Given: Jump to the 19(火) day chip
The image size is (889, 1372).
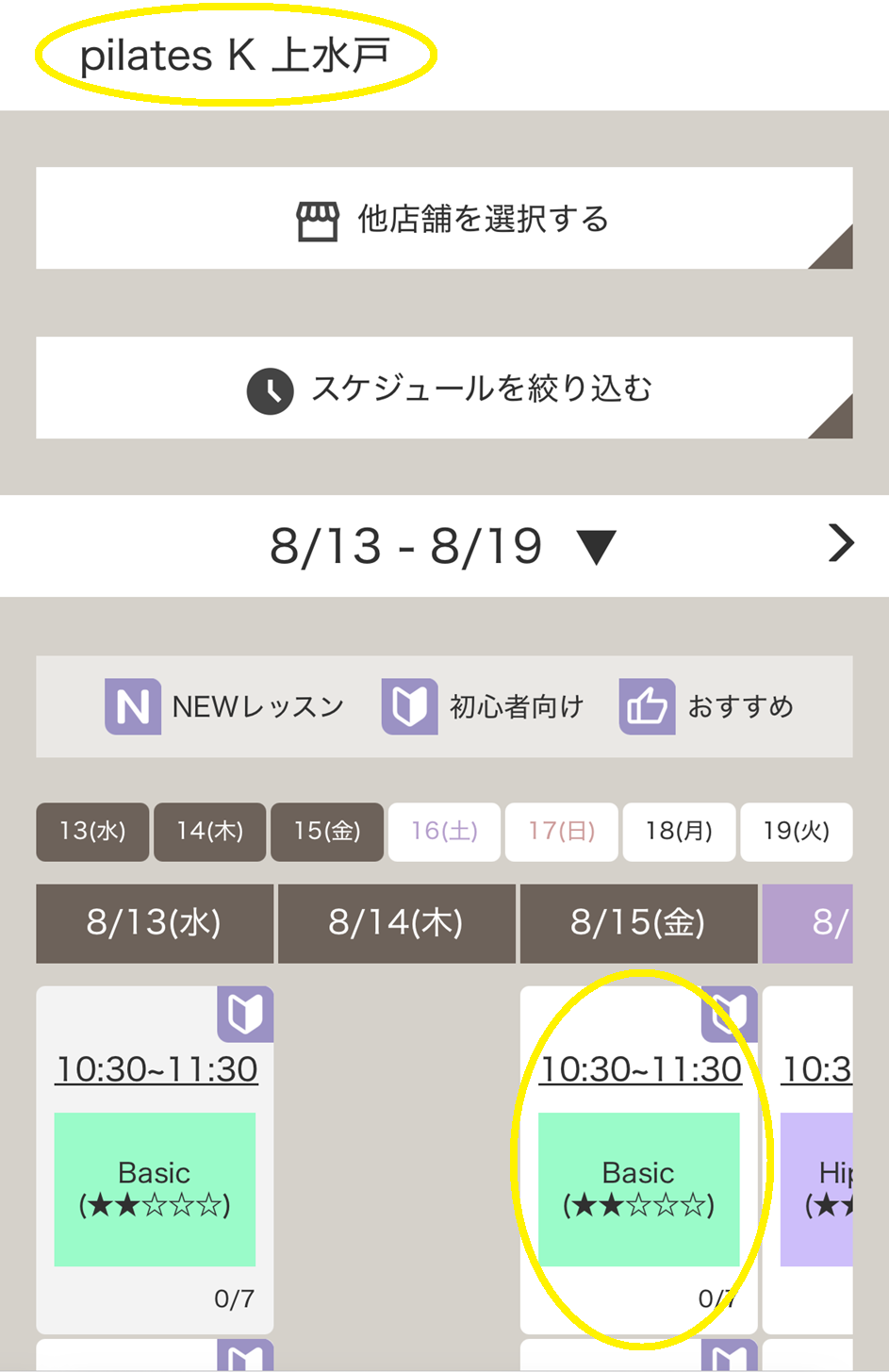Looking at the screenshot, I should click(x=796, y=832).
